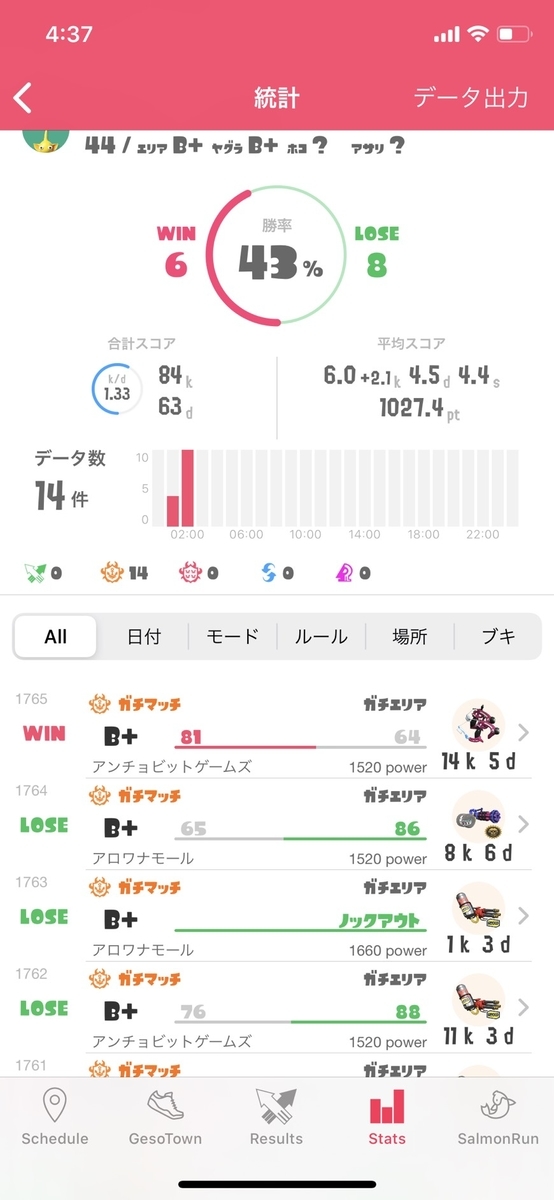
Task: Switch to the 場所 filter segment
Action: coord(409,636)
